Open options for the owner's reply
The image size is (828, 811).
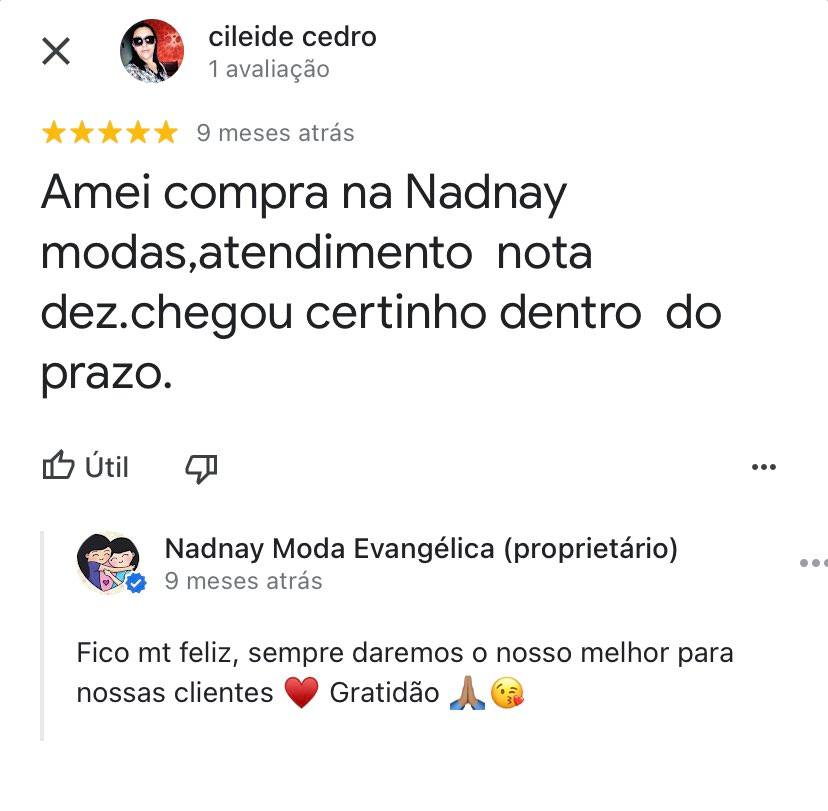coord(812,563)
